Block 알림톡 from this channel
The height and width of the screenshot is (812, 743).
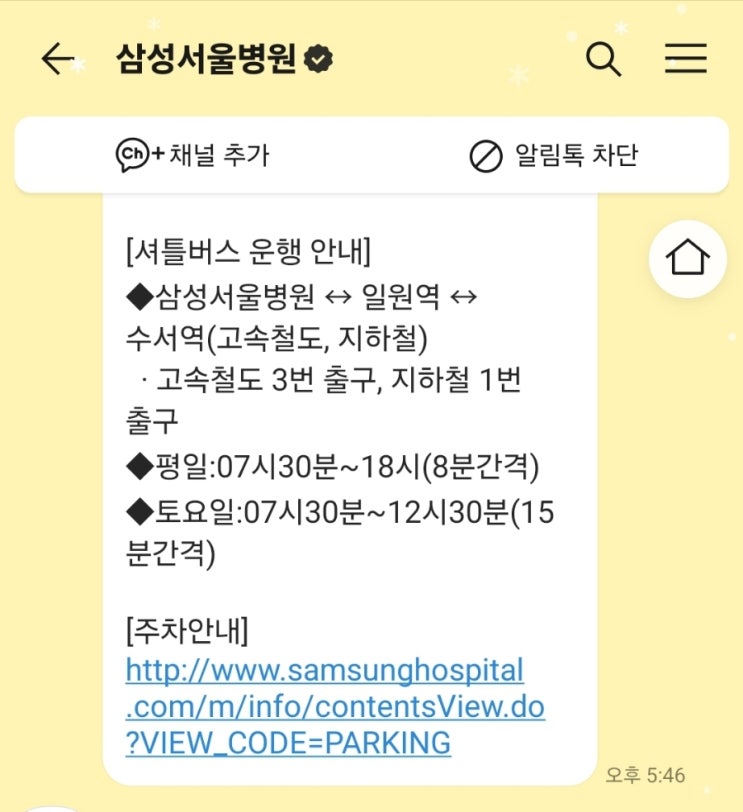coord(553,155)
